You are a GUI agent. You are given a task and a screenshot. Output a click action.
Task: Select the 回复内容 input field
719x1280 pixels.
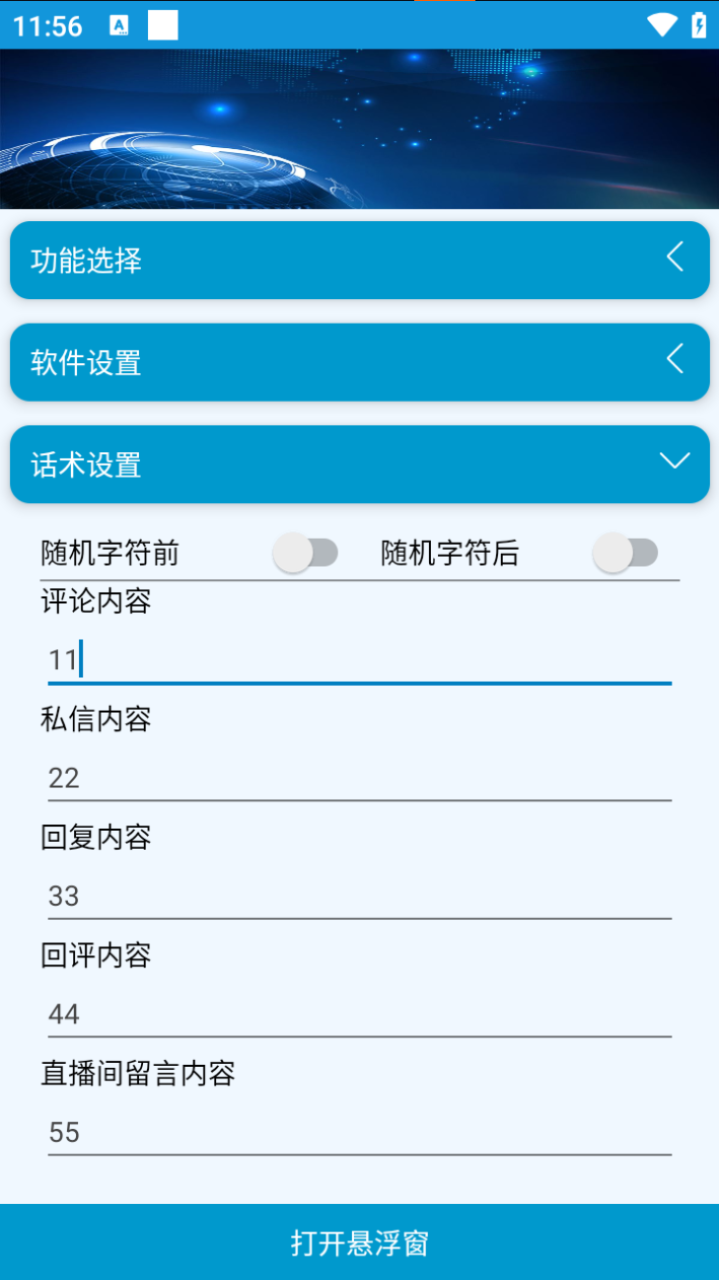[x=360, y=896]
